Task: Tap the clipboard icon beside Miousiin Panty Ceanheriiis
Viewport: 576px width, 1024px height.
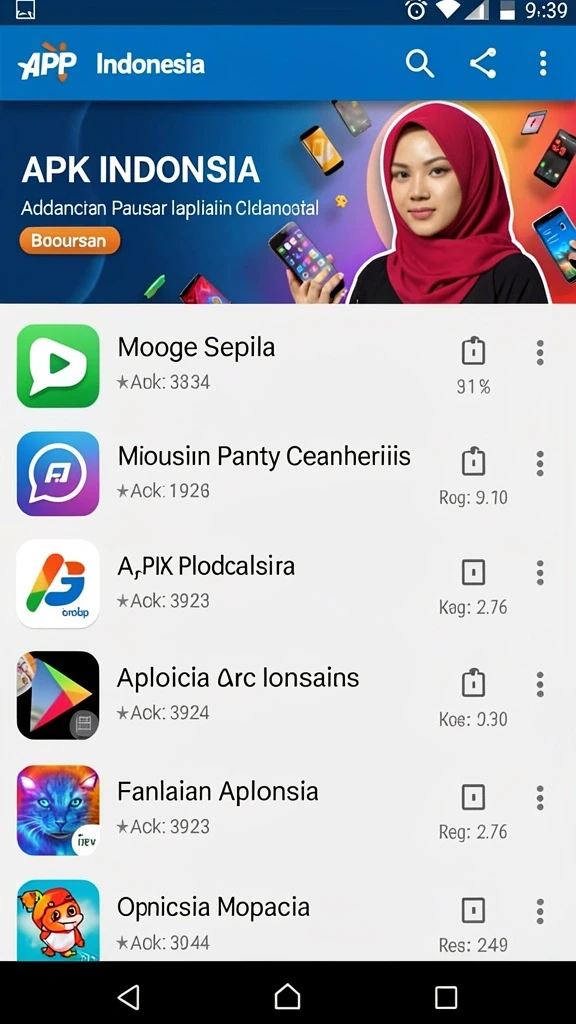Action: click(x=473, y=462)
